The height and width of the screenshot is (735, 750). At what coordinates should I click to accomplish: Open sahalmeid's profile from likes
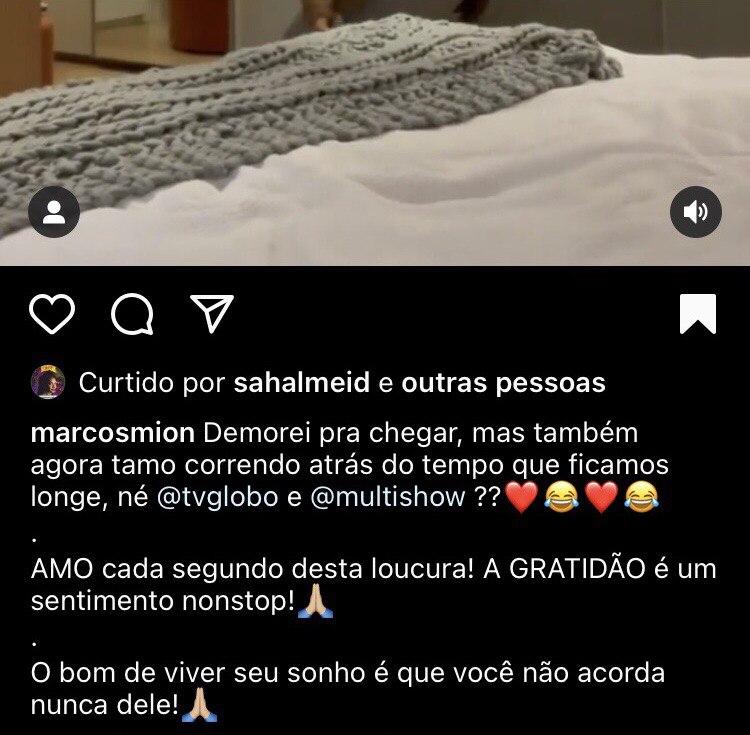click(301, 383)
